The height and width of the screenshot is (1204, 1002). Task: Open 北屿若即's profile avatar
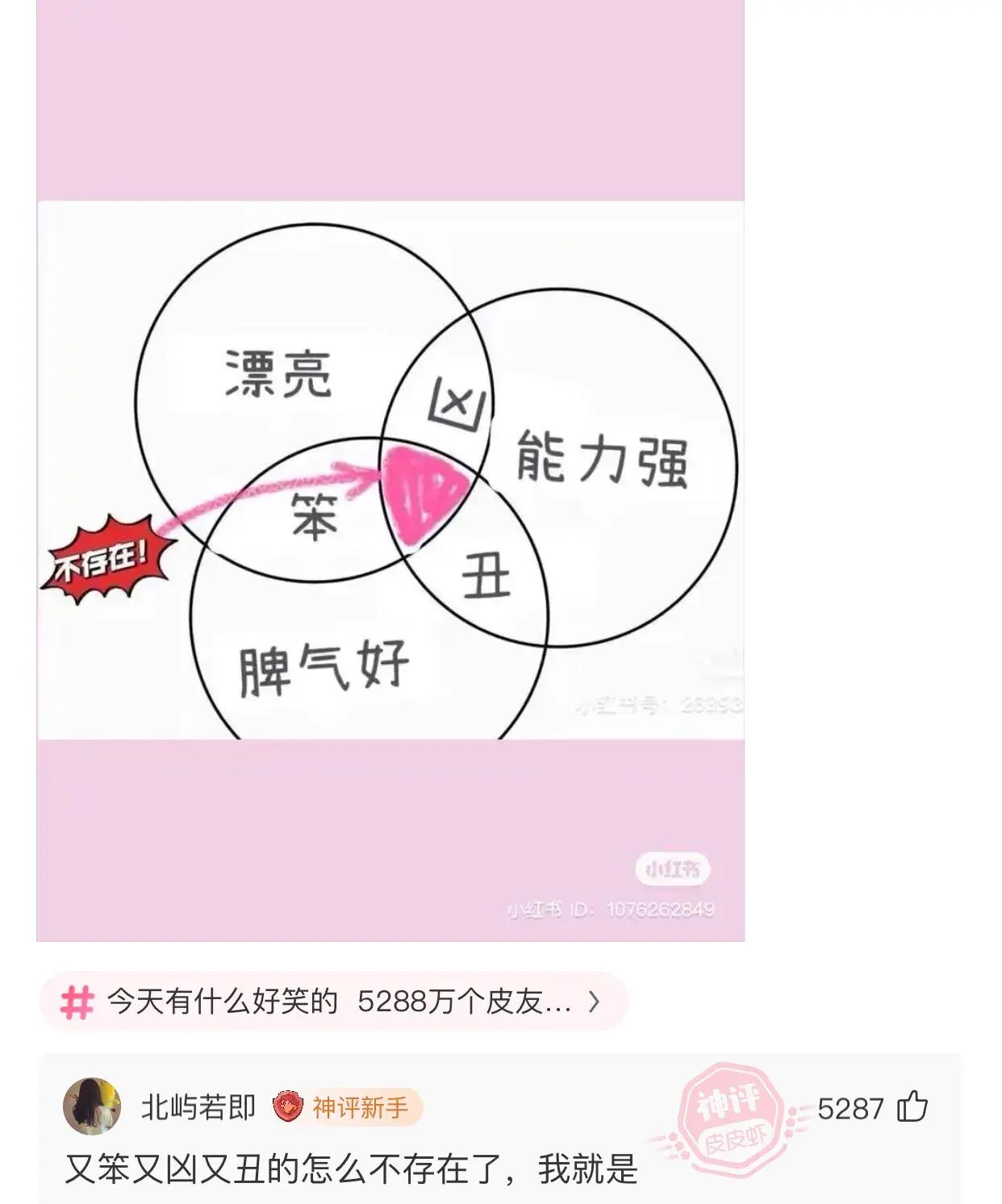[x=92, y=1106]
